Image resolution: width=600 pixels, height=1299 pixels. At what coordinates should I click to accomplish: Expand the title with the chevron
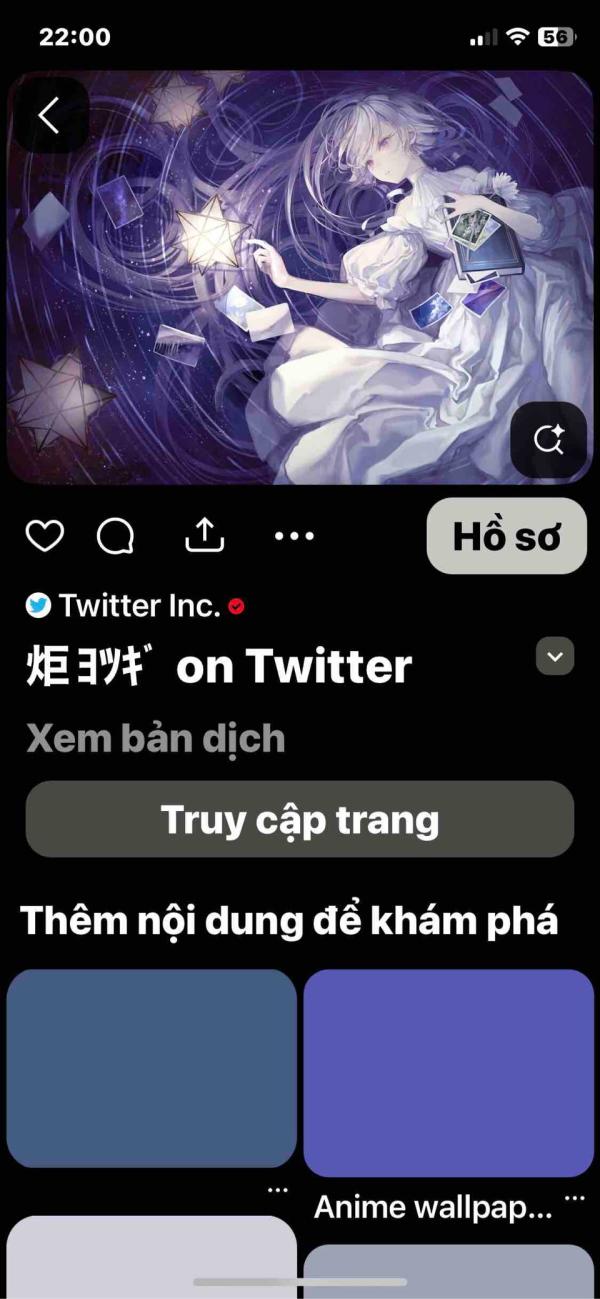pyautogui.click(x=555, y=656)
